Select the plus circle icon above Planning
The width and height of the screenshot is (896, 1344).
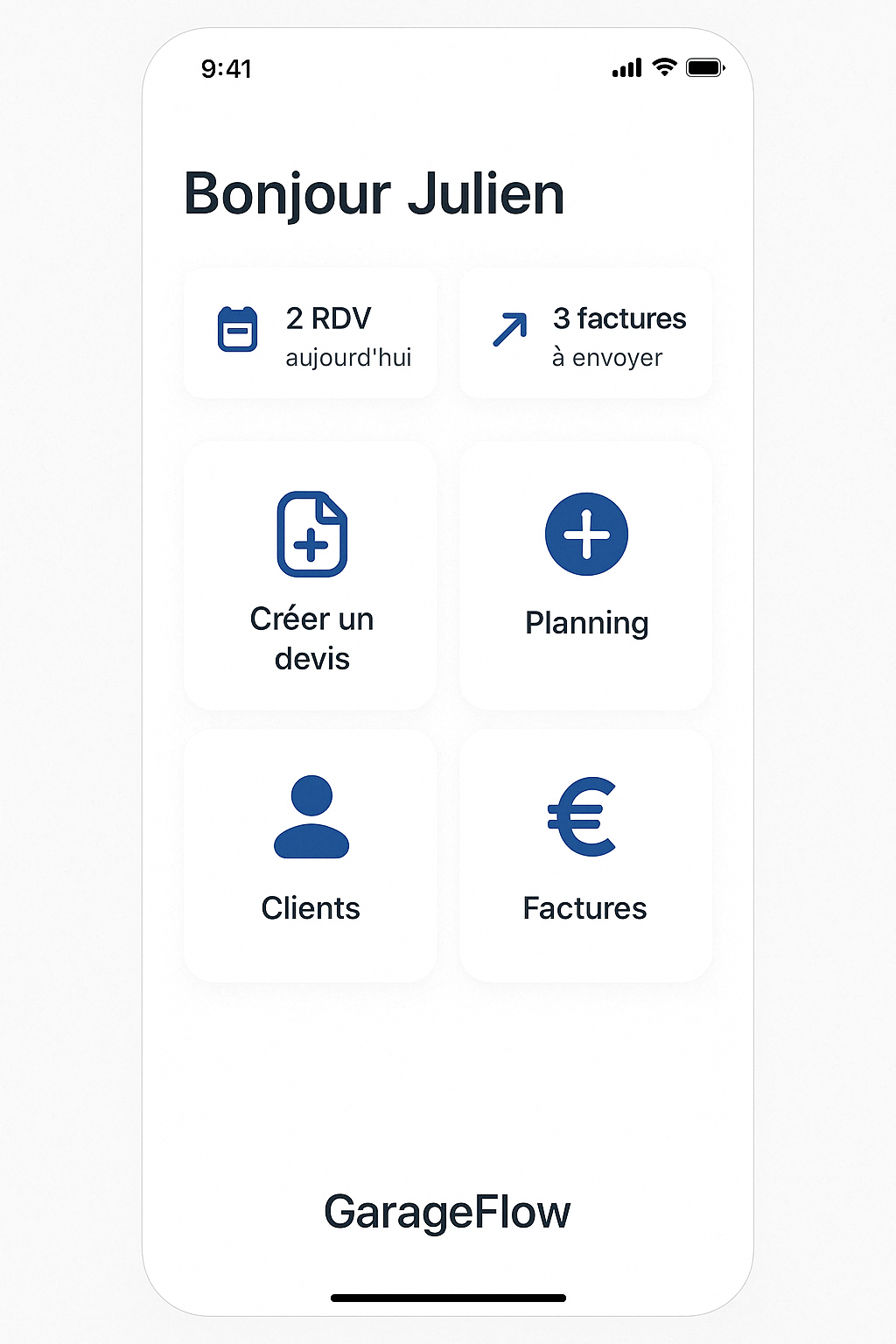pyautogui.click(x=586, y=535)
